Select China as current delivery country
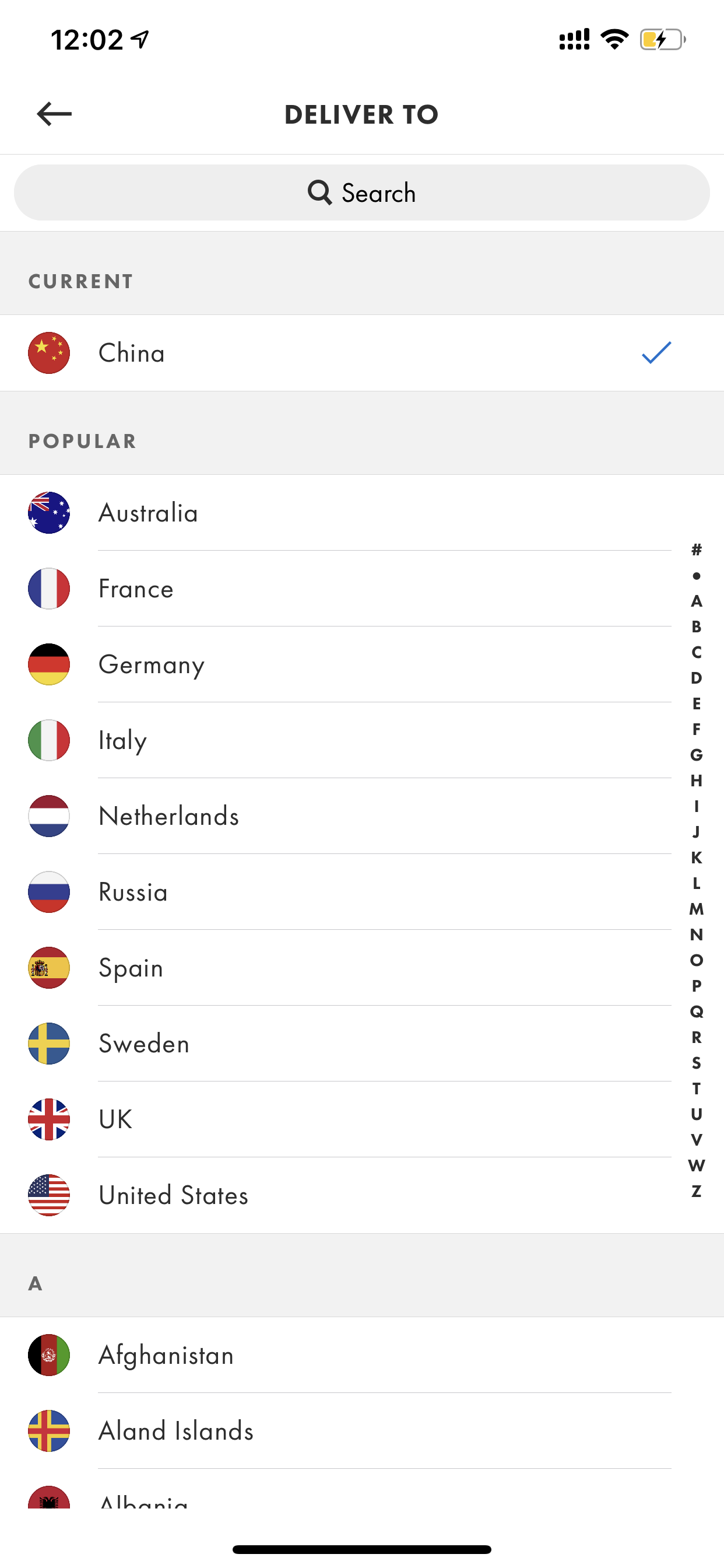The height and width of the screenshot is (1568, 724). pyautogui.click(x=362, y=353)
